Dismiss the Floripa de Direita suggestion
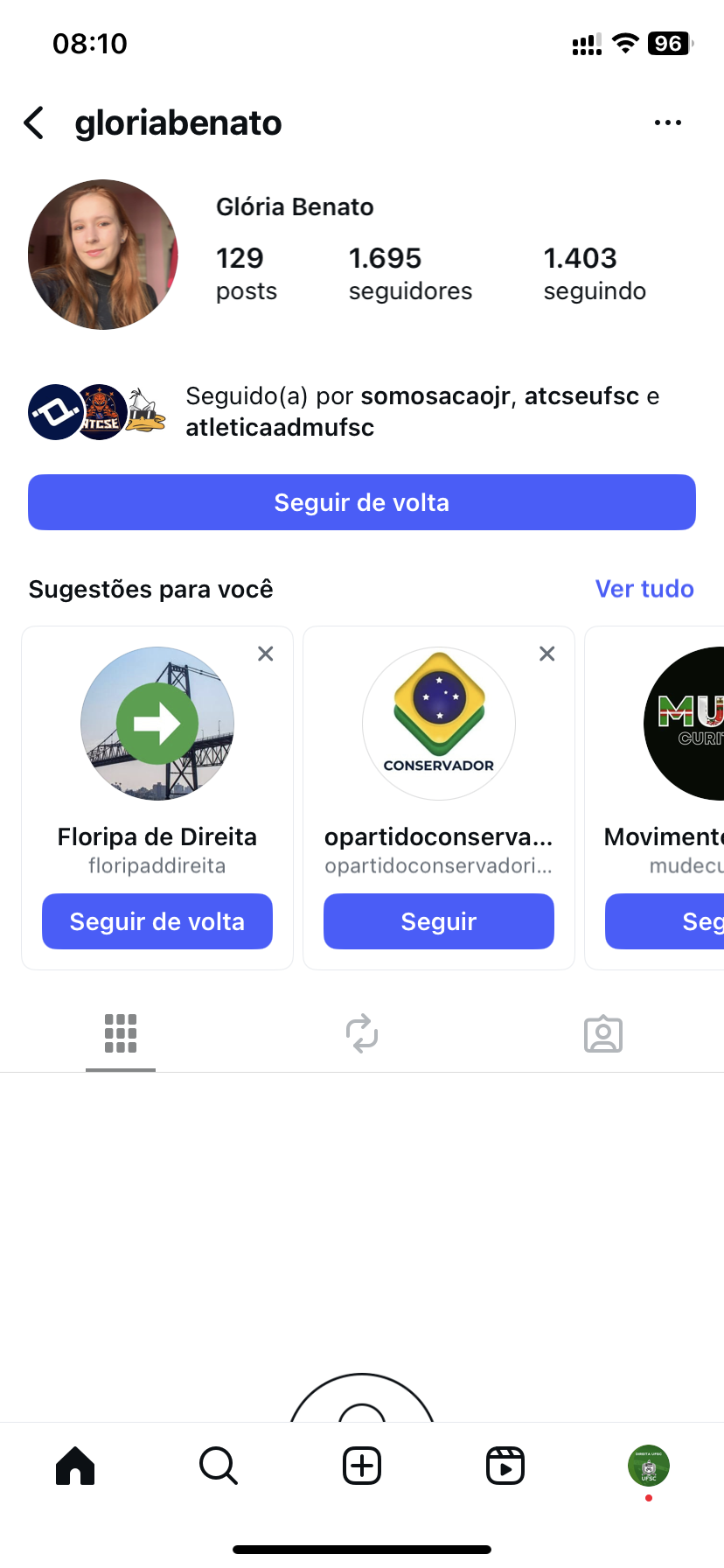 pos(266,654)
